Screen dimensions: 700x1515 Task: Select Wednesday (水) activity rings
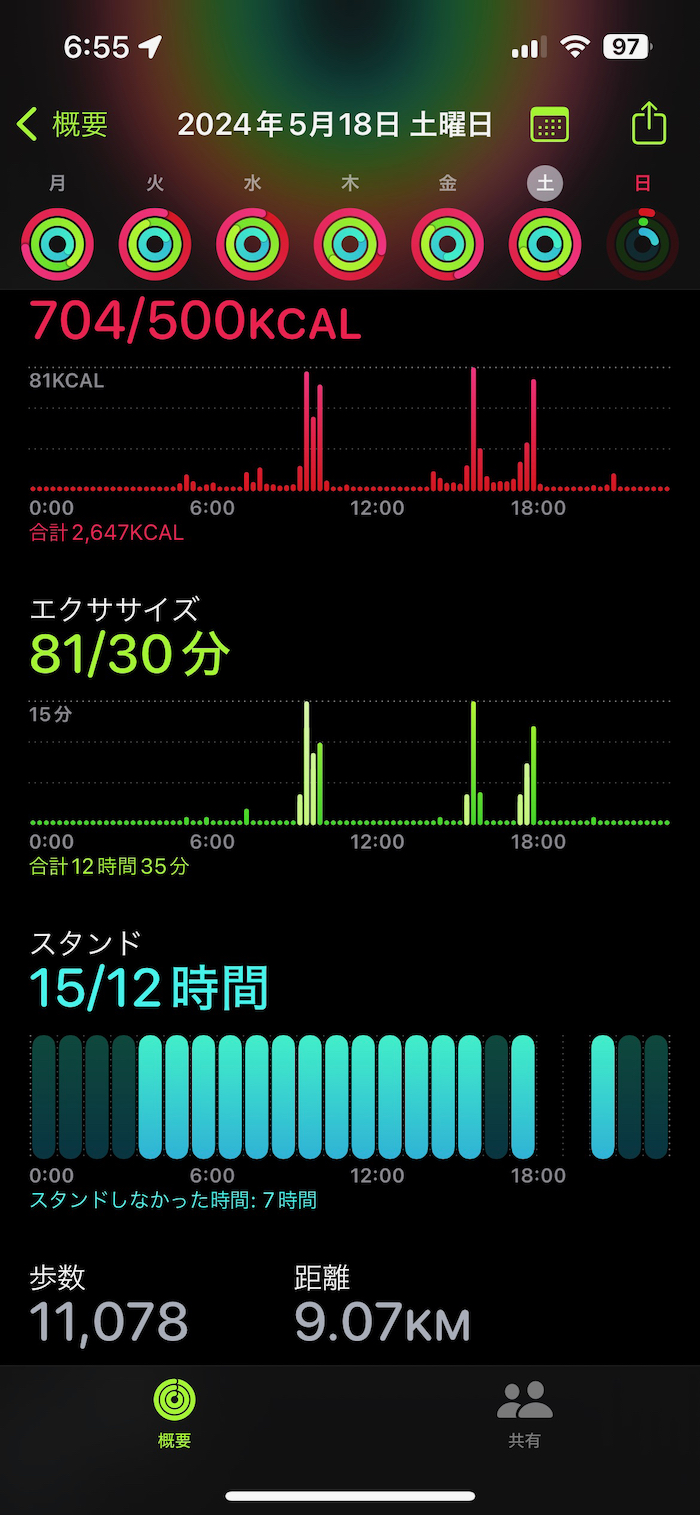pos(252,244)
